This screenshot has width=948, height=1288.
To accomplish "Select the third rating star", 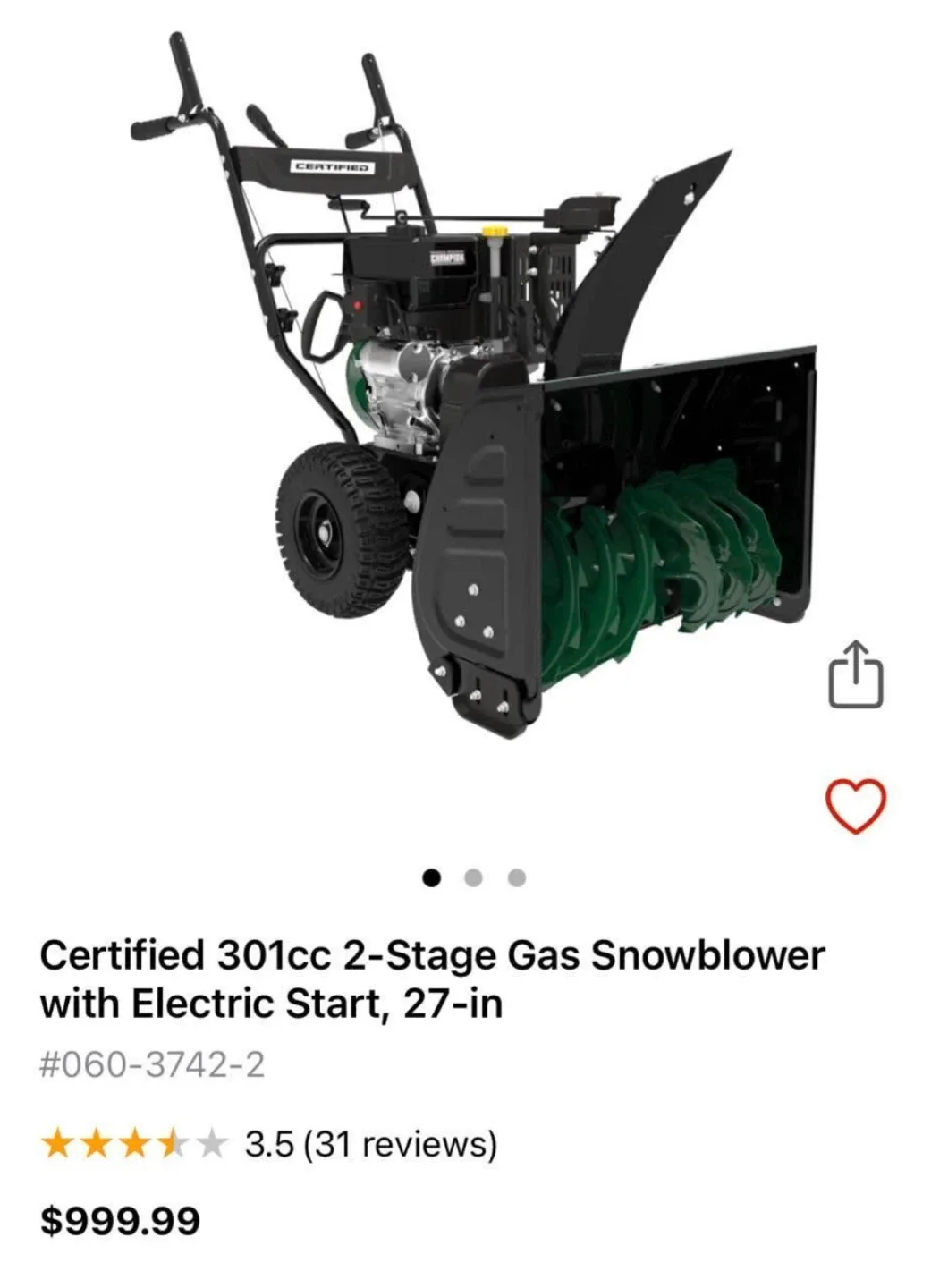I will 137,1142.
